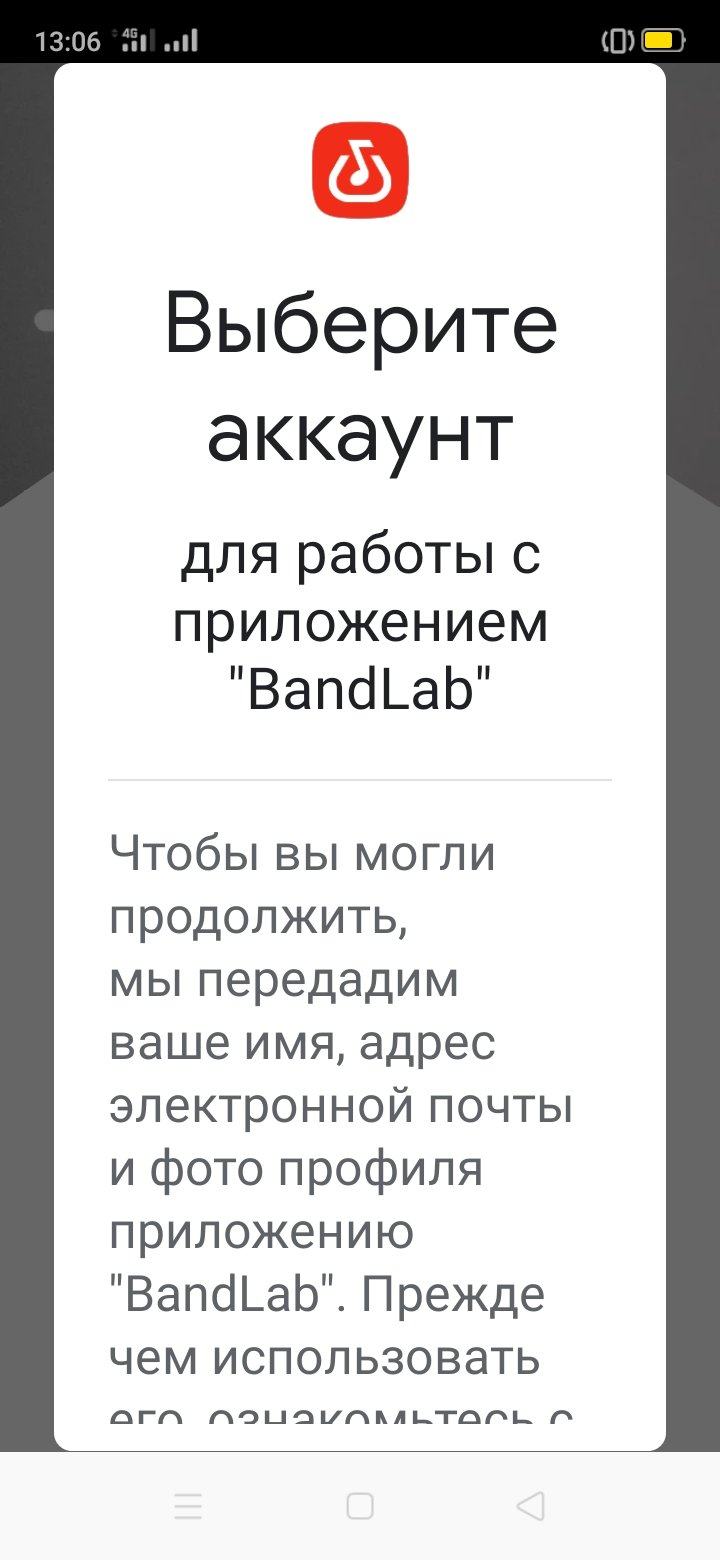Go to the home screen
720x1560 pixels.
pyautogui.click(x=360, y=1506)
